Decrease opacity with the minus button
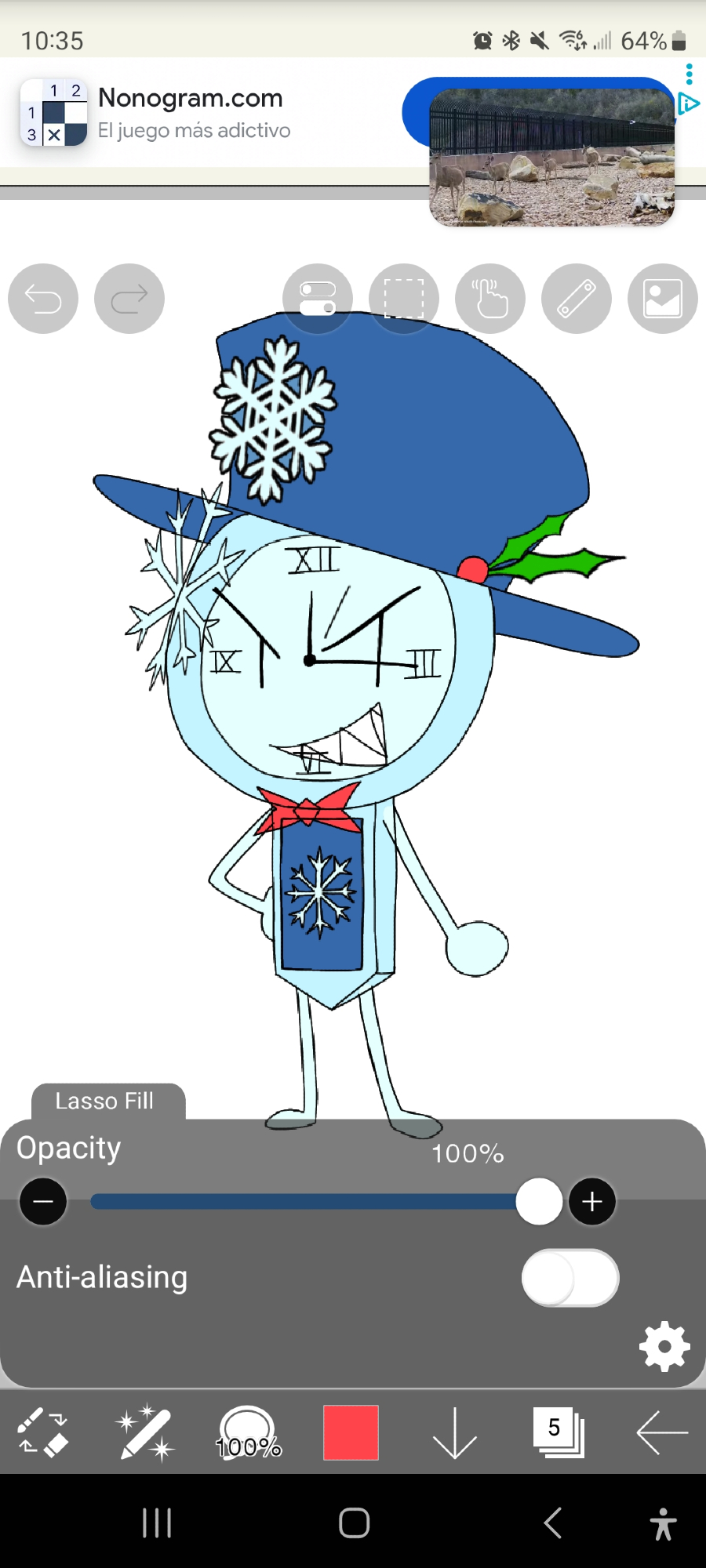Viewport: 706px width, 1568px height. [43, 1201]
